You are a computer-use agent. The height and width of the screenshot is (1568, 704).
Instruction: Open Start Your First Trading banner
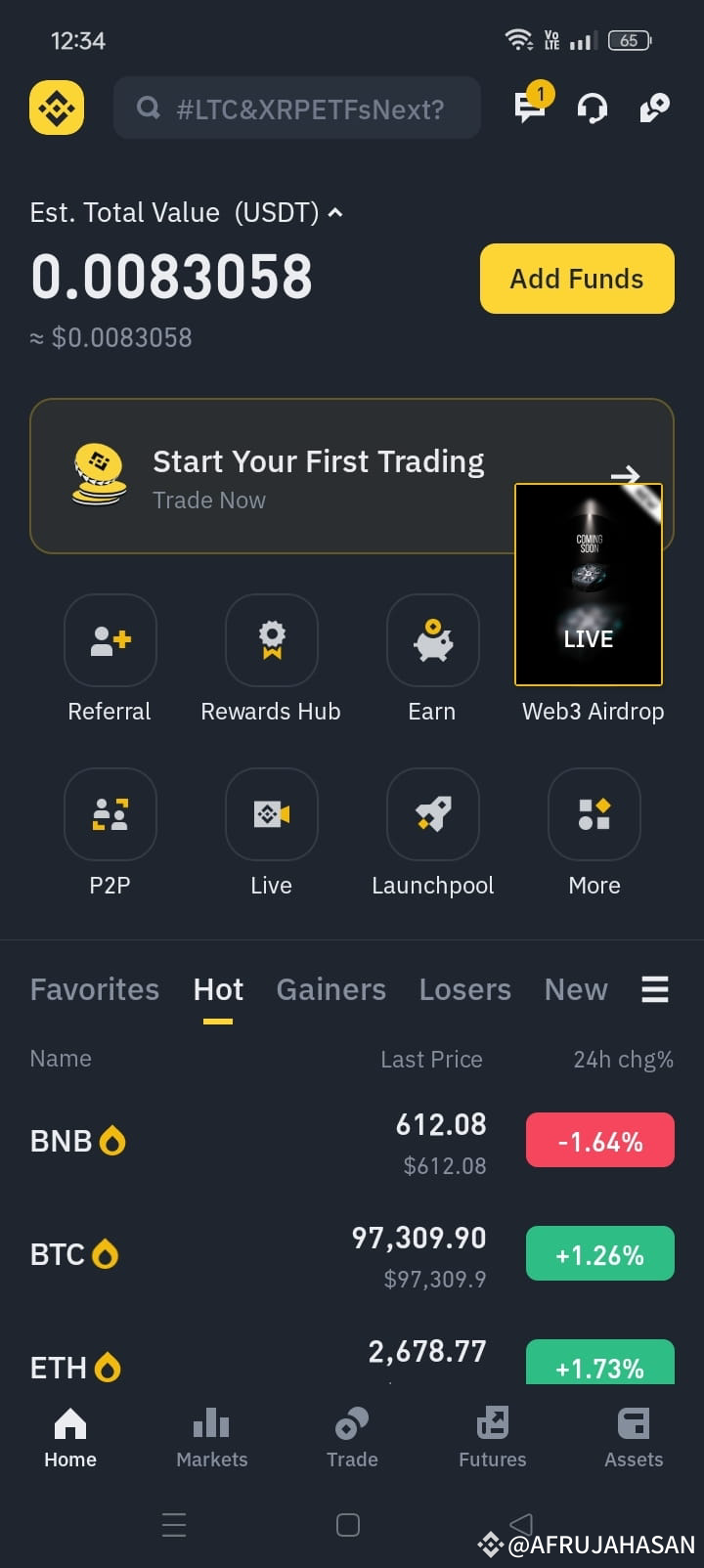click(293, 476)
